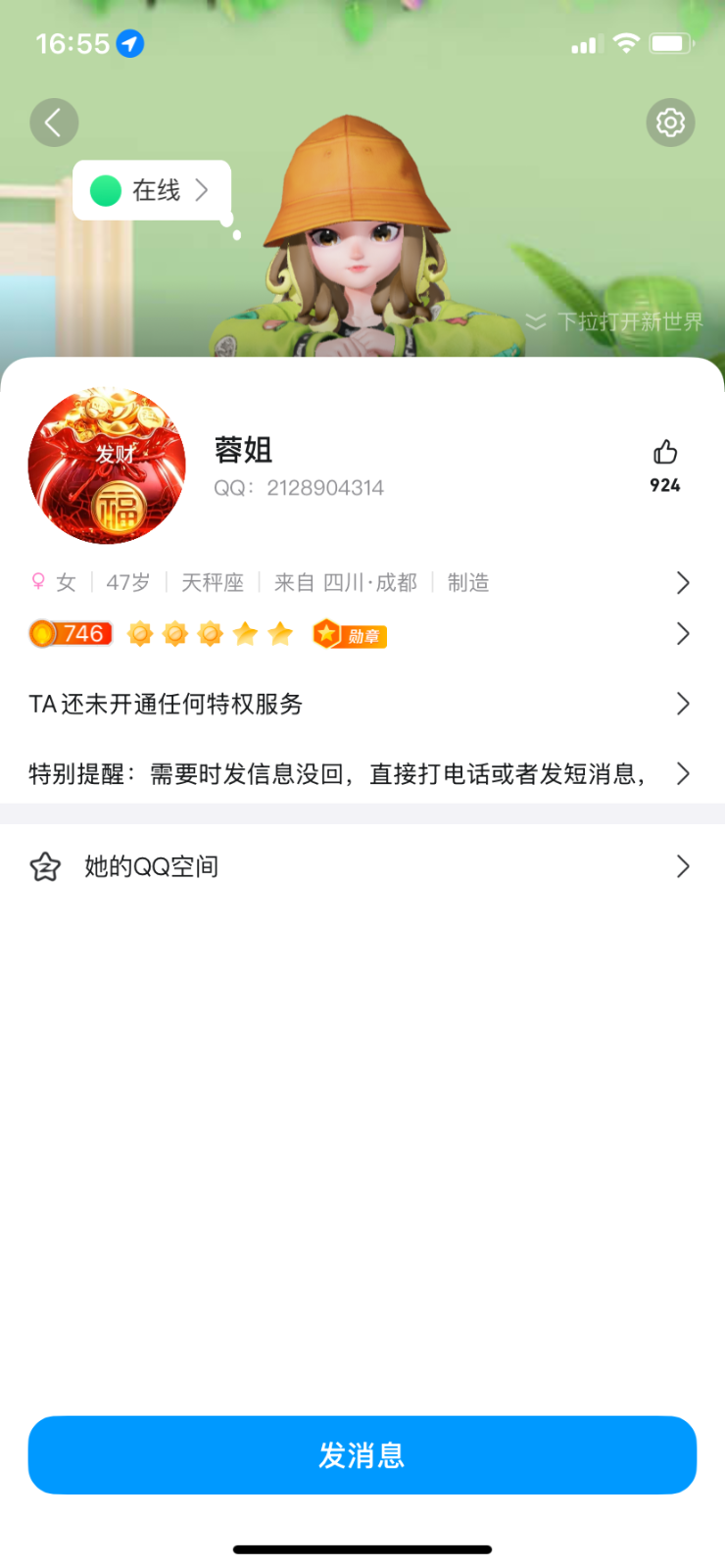Open TA还未开通任何特权服务 row
This screenshot has width=725, height=1568.
(x=361, y=704)
